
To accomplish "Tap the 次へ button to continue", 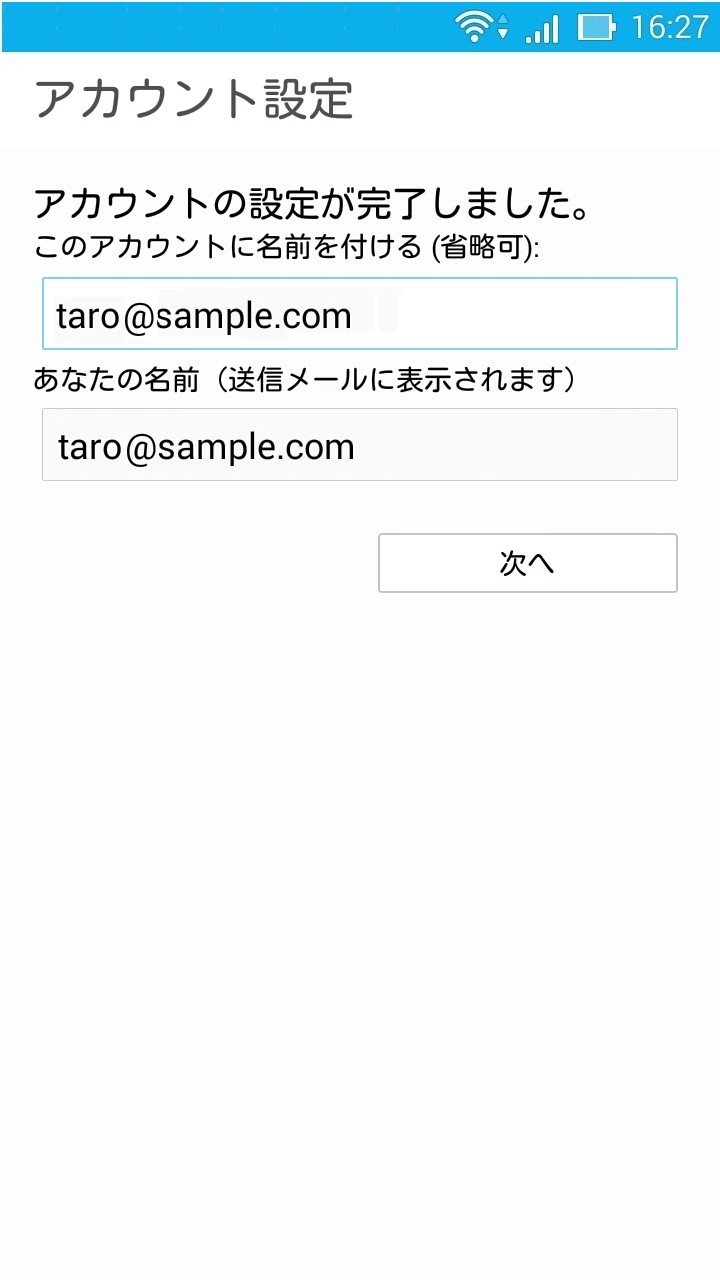I will point(527,563).
